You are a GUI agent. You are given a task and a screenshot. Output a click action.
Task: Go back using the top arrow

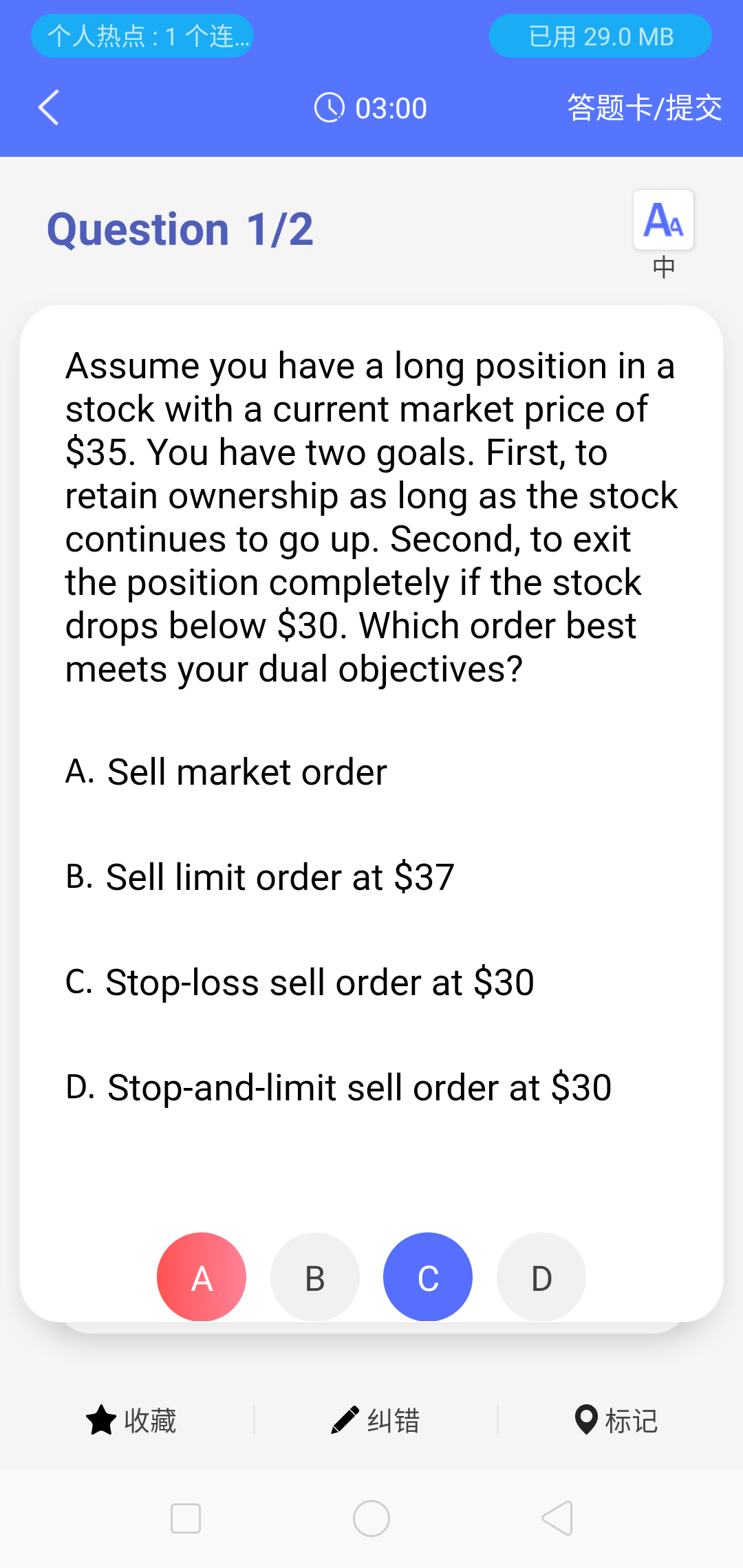coord(49,108)
